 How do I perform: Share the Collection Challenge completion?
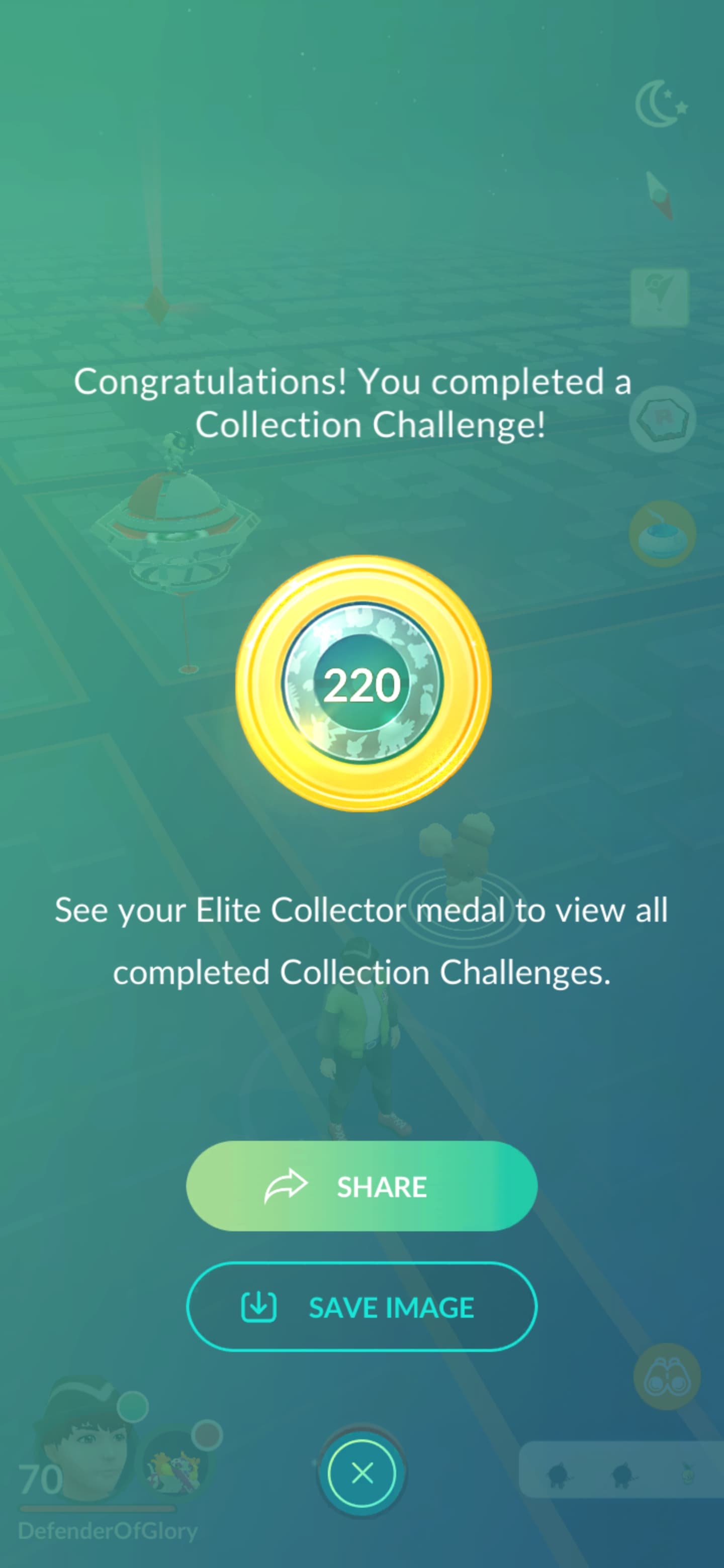point(361,1187)
